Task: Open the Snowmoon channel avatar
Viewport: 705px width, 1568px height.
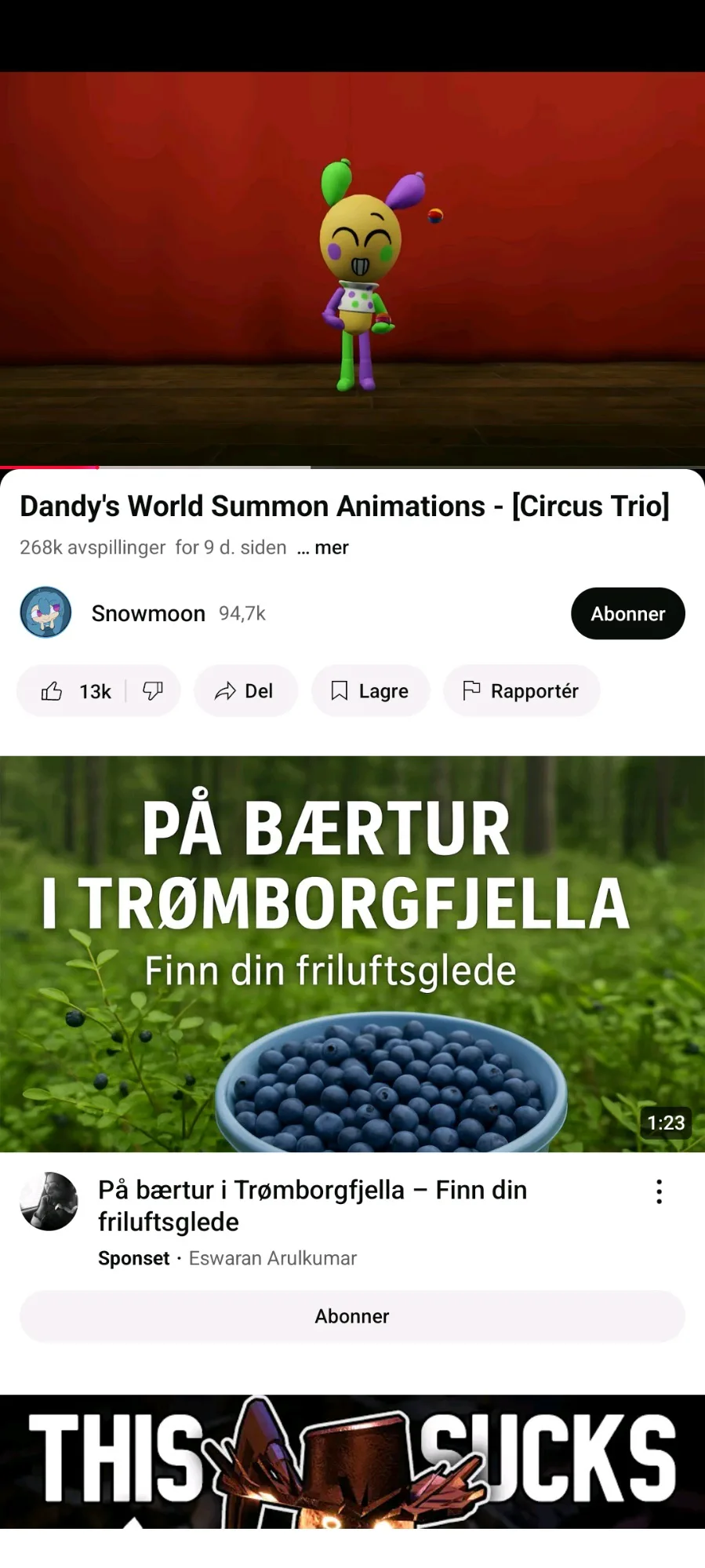Action: tap(45, 613)
